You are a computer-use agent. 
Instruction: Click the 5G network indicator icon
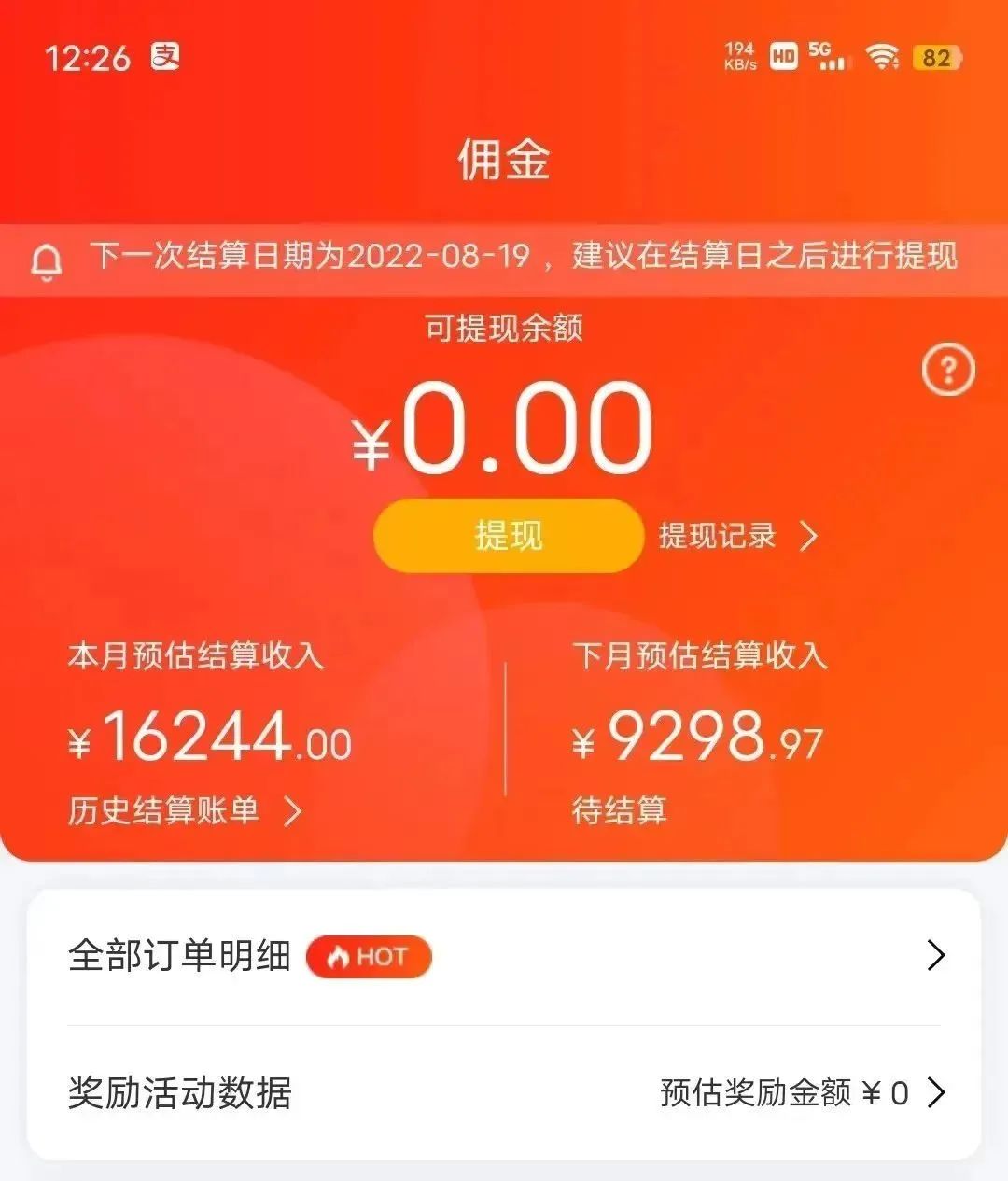825,58
